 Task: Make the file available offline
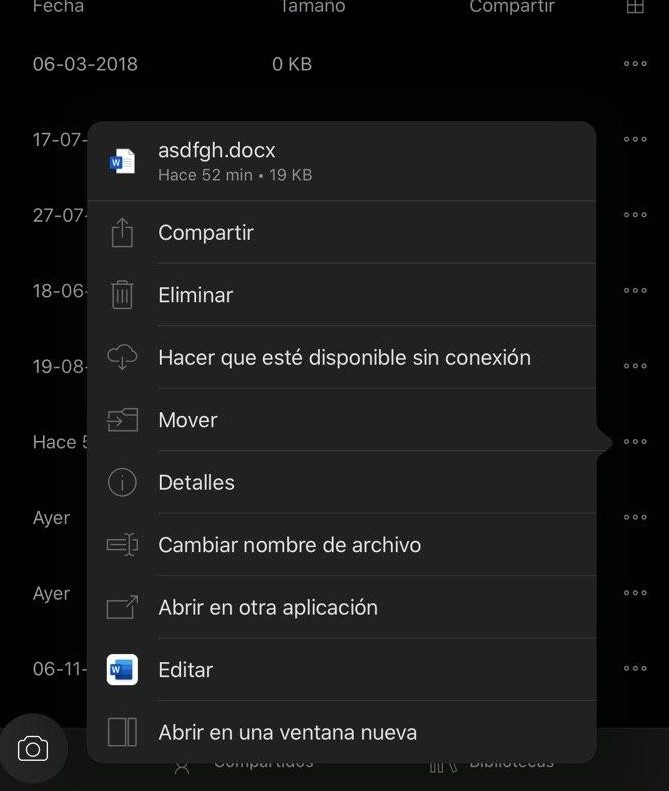(344, 358)
